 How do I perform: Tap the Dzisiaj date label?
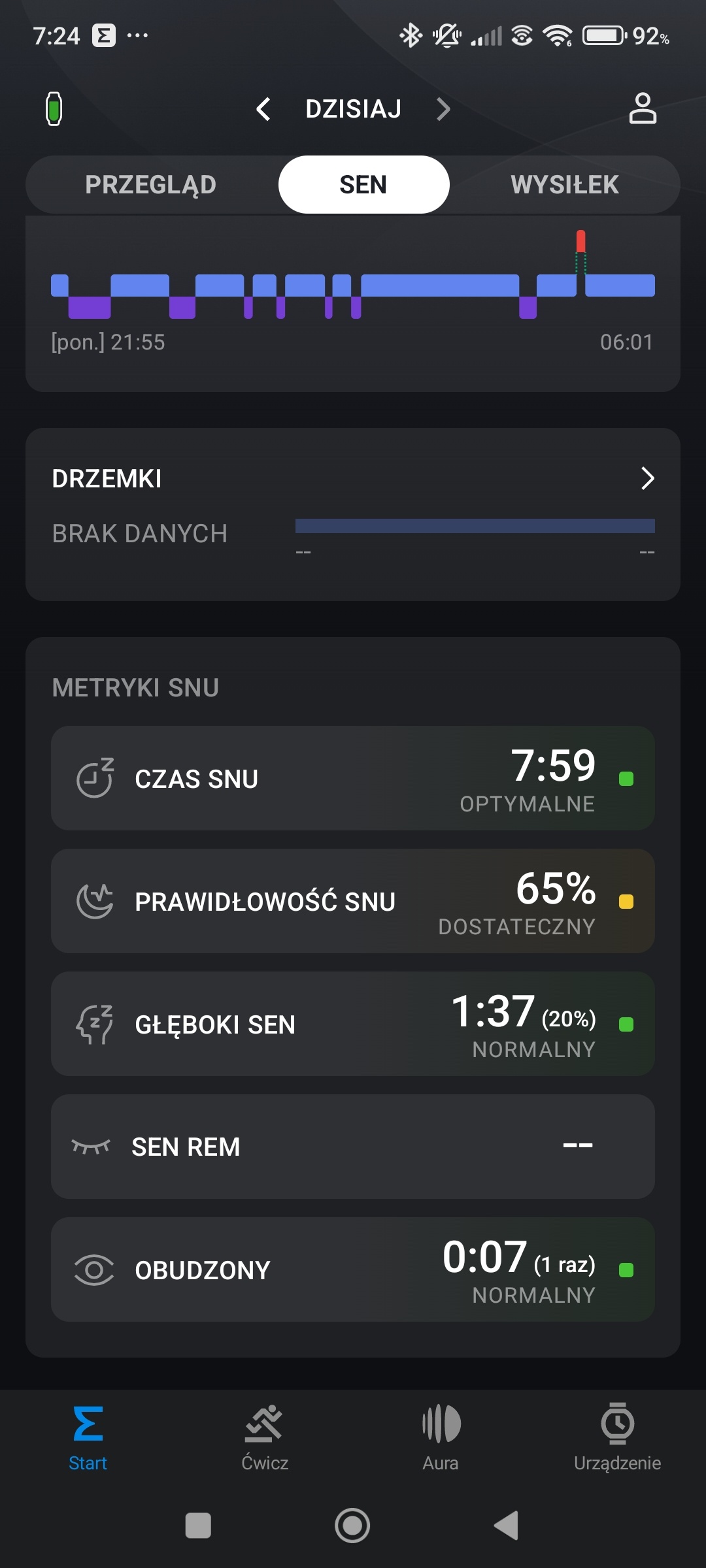click(353, 109)
